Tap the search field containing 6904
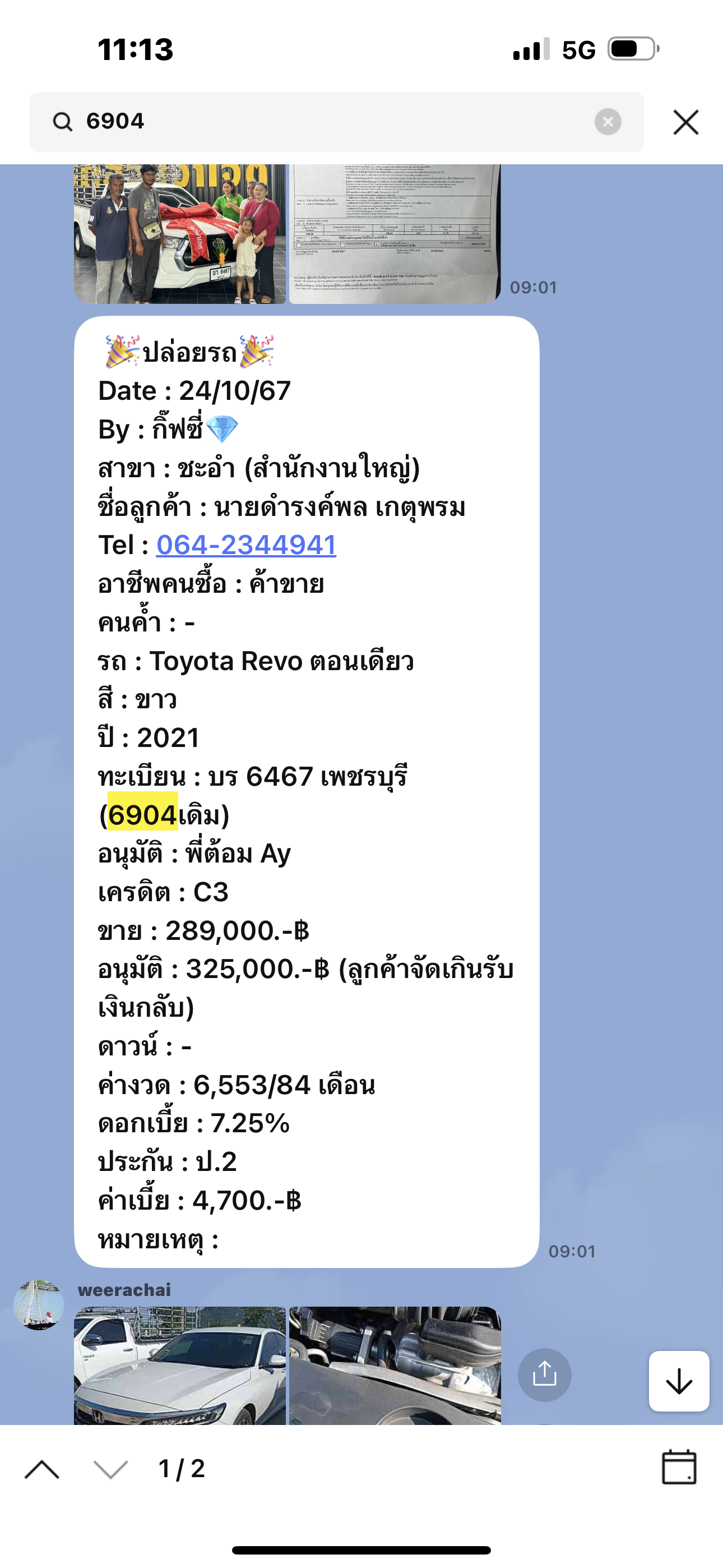723x1568 pixels. [336, 122]
